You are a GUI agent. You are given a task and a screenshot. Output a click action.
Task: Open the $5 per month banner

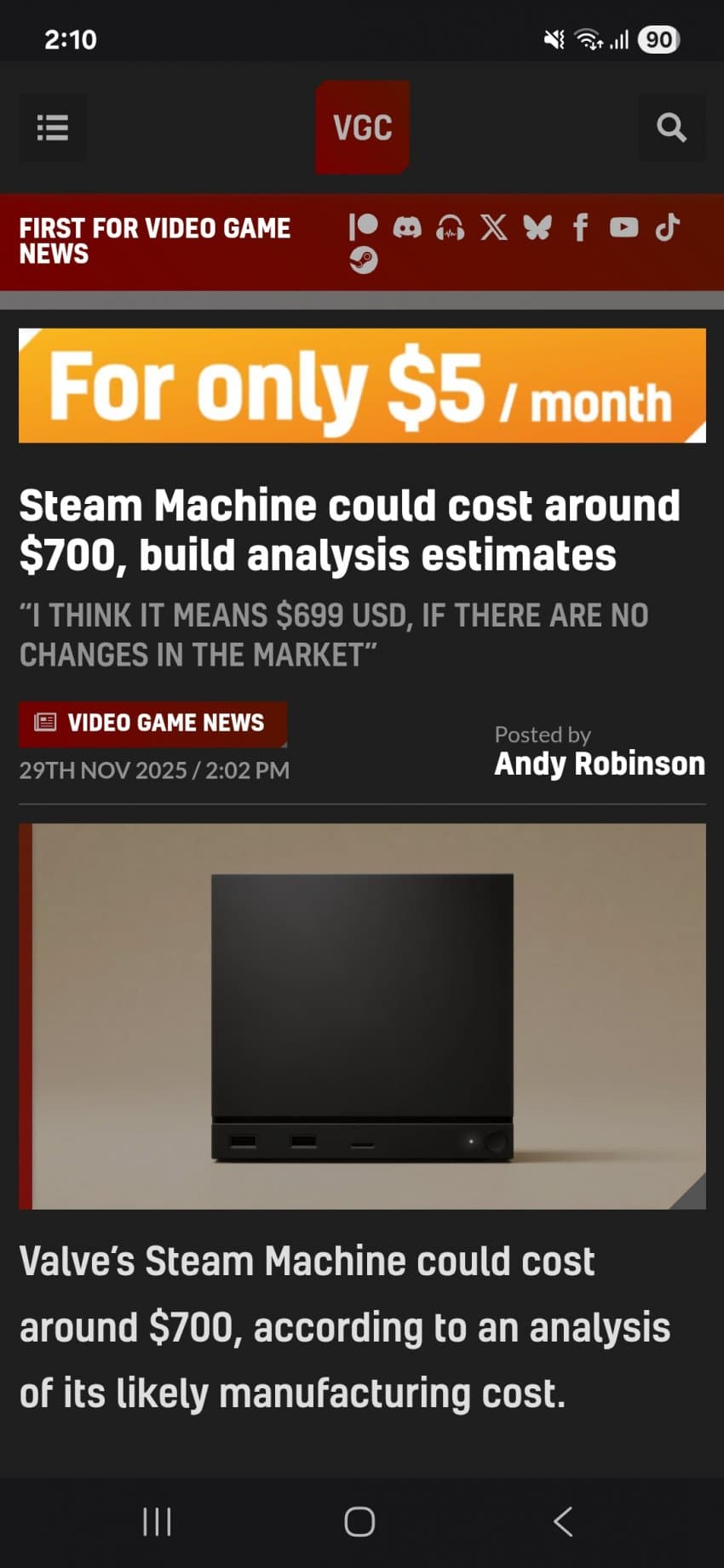(x=362, y=386)
